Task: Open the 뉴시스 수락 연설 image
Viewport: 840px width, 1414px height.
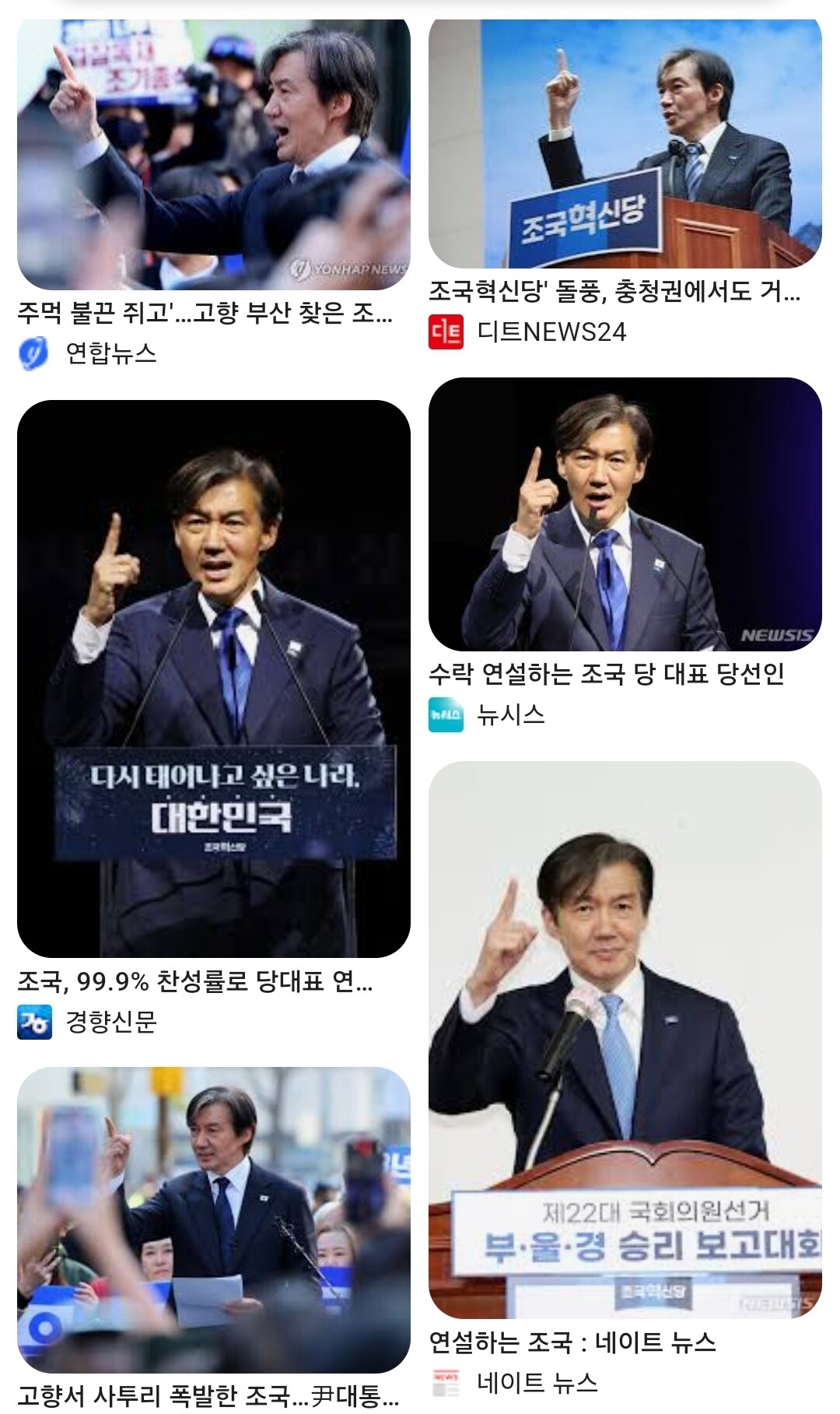Action: click(625, 514)
